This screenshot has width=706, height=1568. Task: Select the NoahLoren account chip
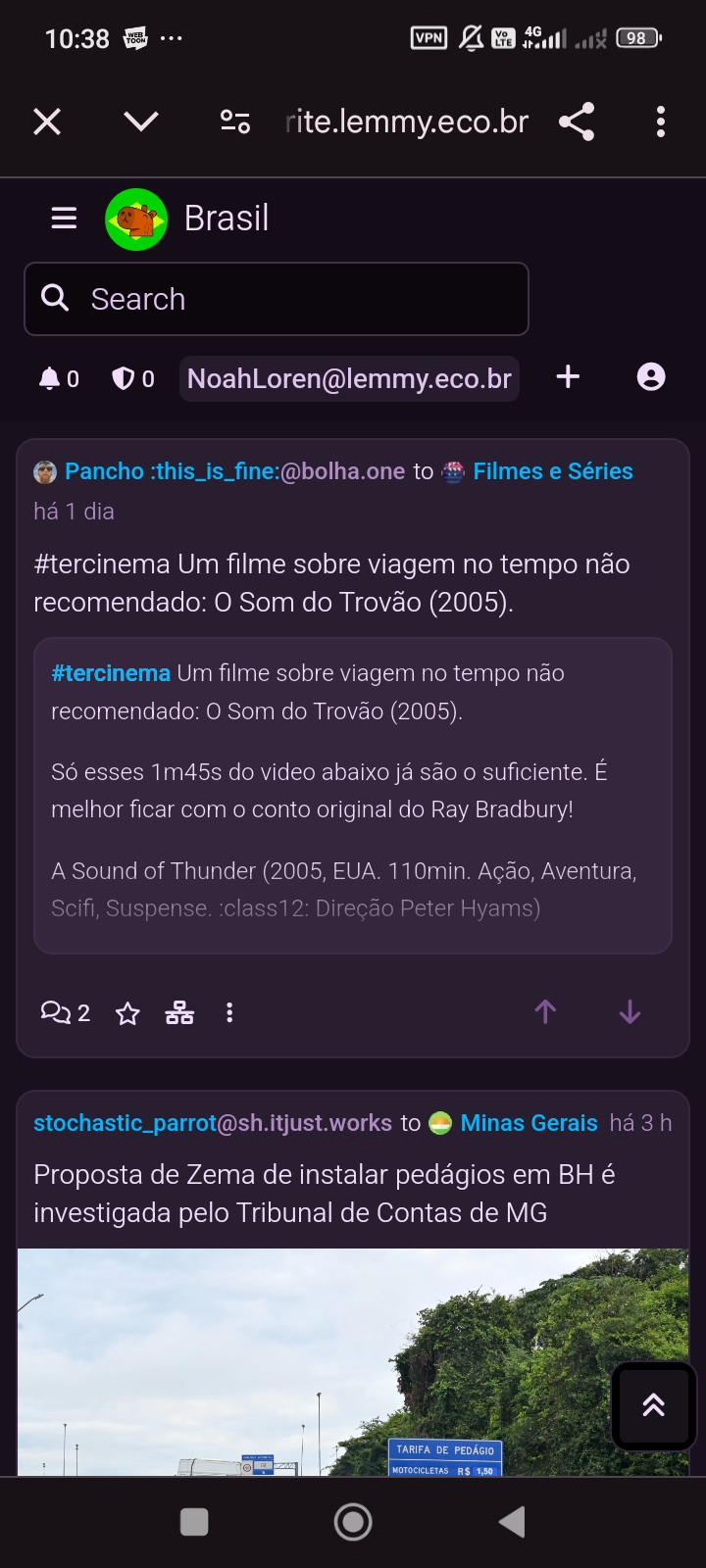pyautogui.click(x=349, y=378)
